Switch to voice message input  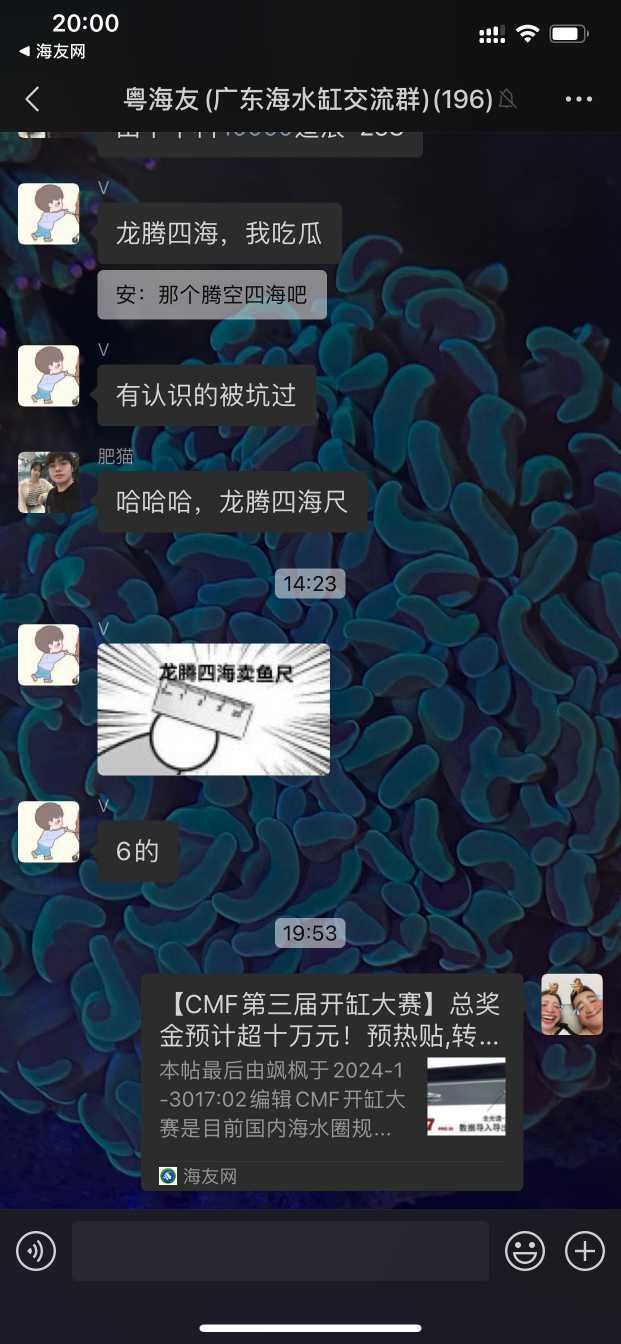[x=36, y=1251]
